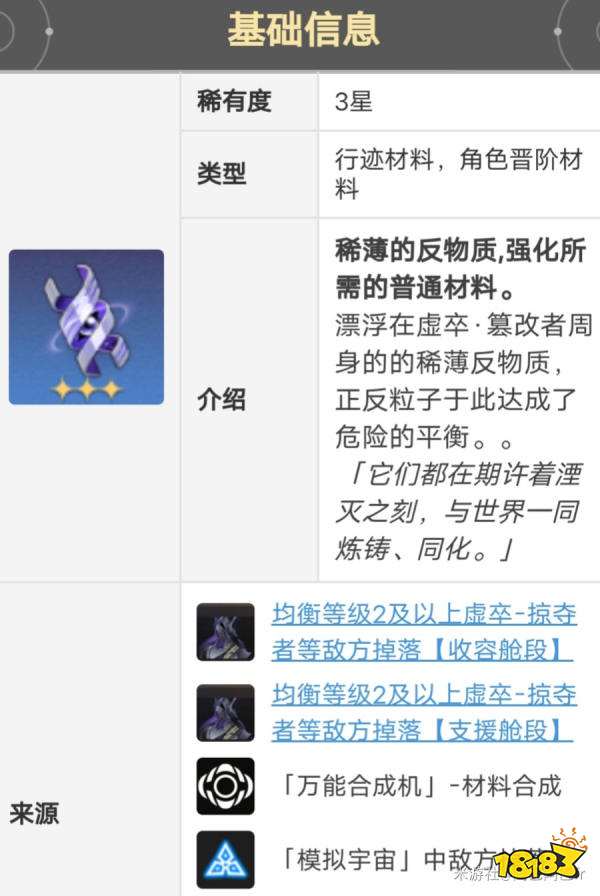The image size is (600, 896).
Task: Open the 收容舱段 enemy drop source link
Action: 422,632
